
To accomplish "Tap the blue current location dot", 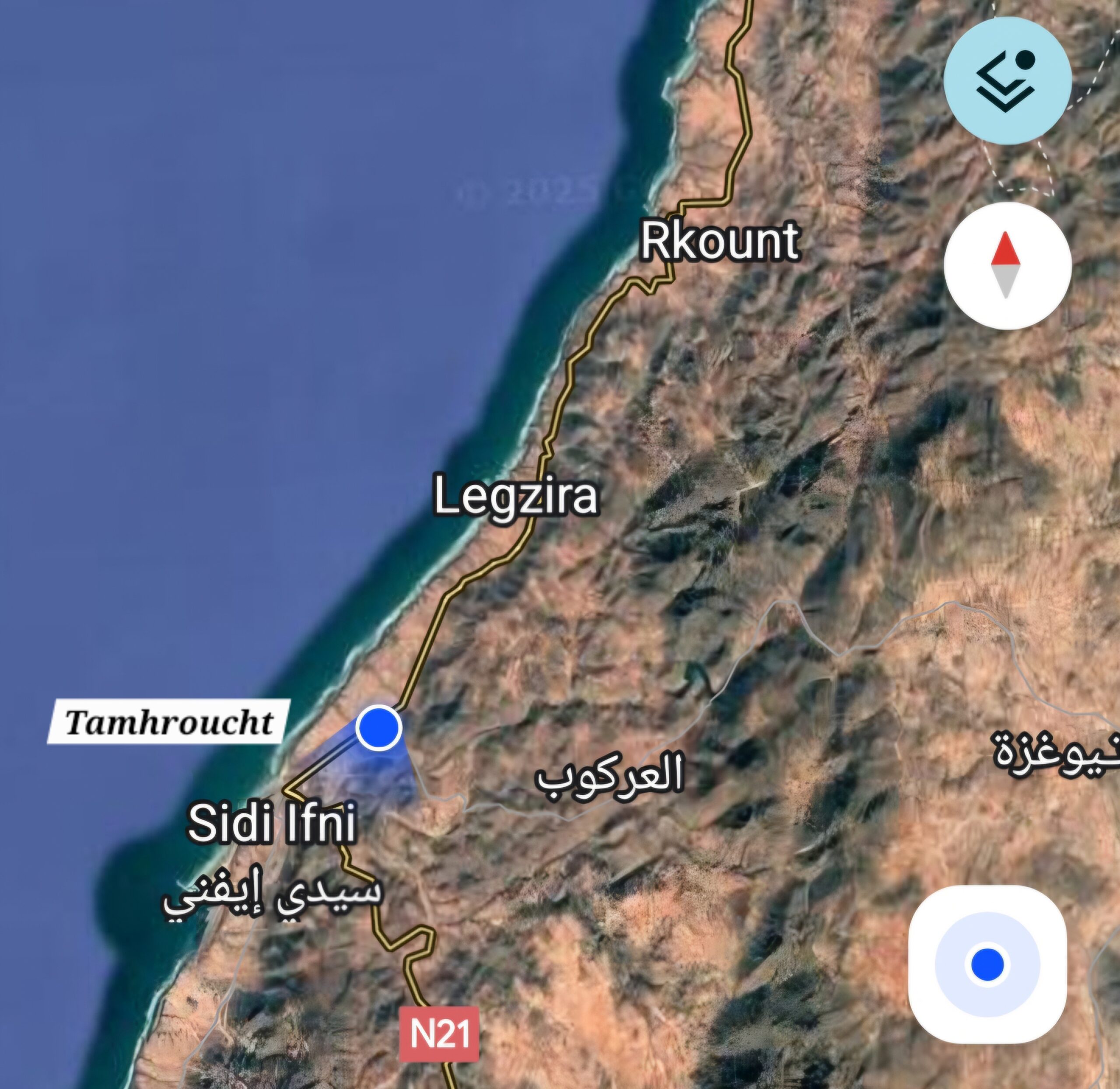I will coord(378,728).
